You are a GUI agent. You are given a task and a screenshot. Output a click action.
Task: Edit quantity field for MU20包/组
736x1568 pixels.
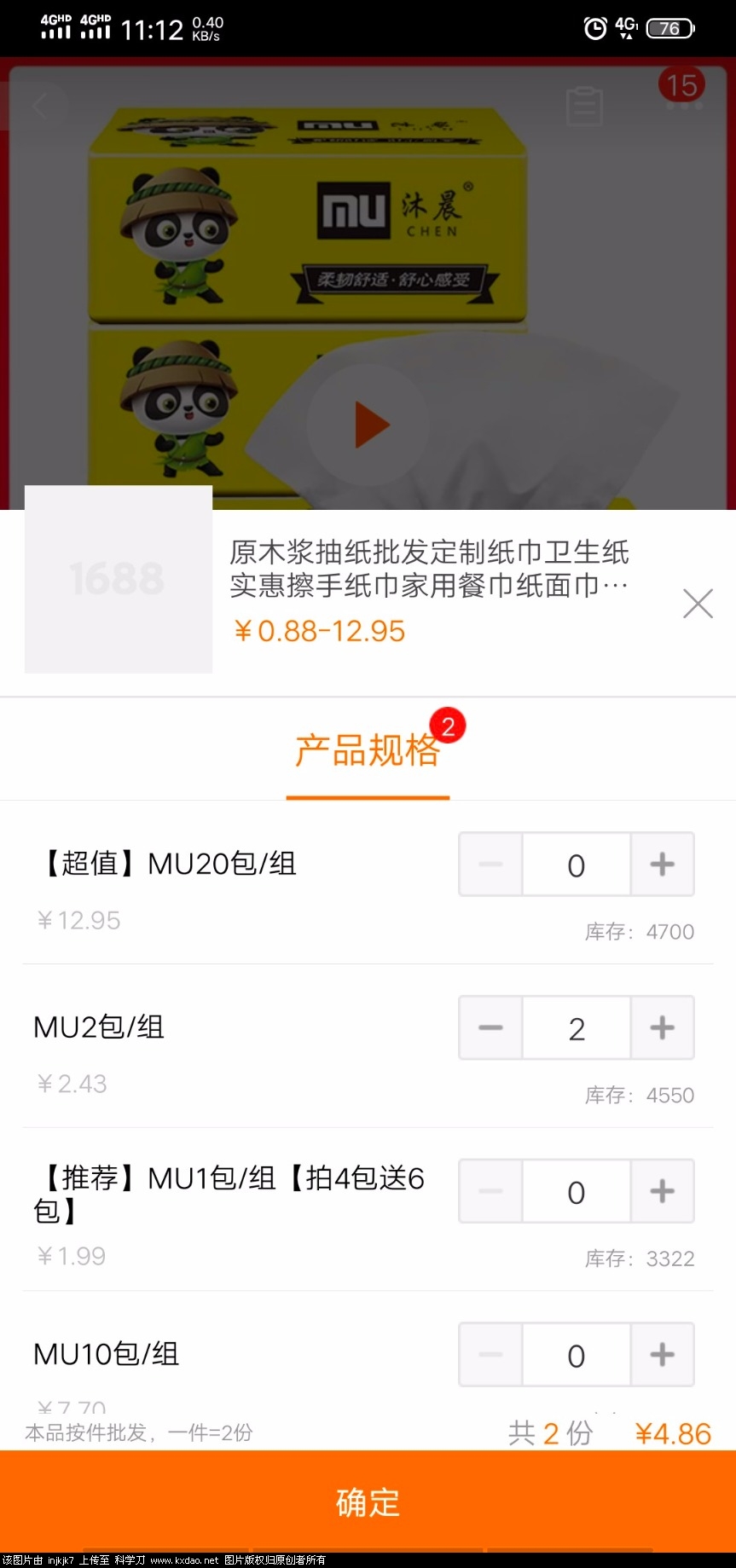[x=576, y=865]
